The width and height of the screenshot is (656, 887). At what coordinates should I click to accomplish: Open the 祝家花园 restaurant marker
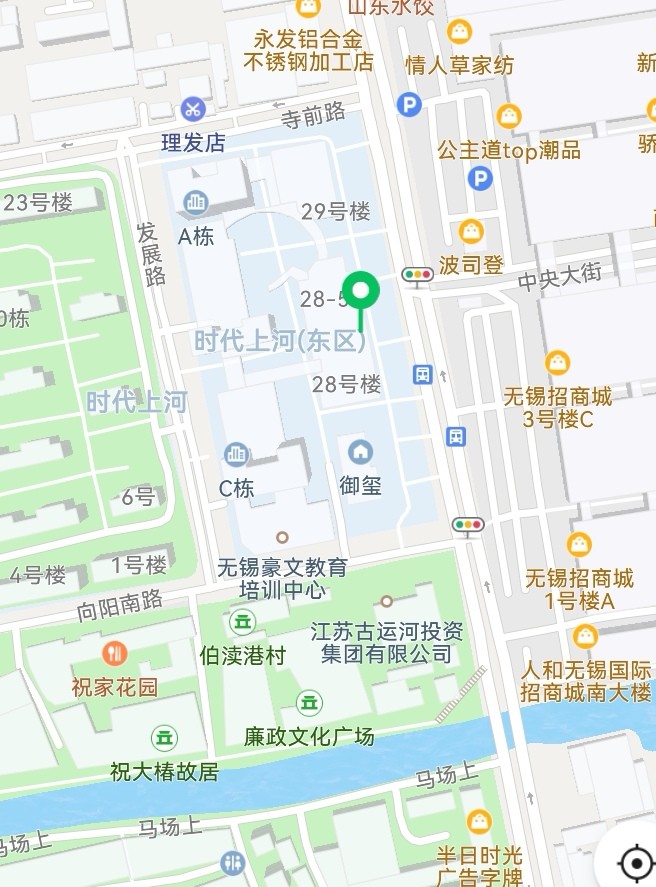click(x=115, y=654)
